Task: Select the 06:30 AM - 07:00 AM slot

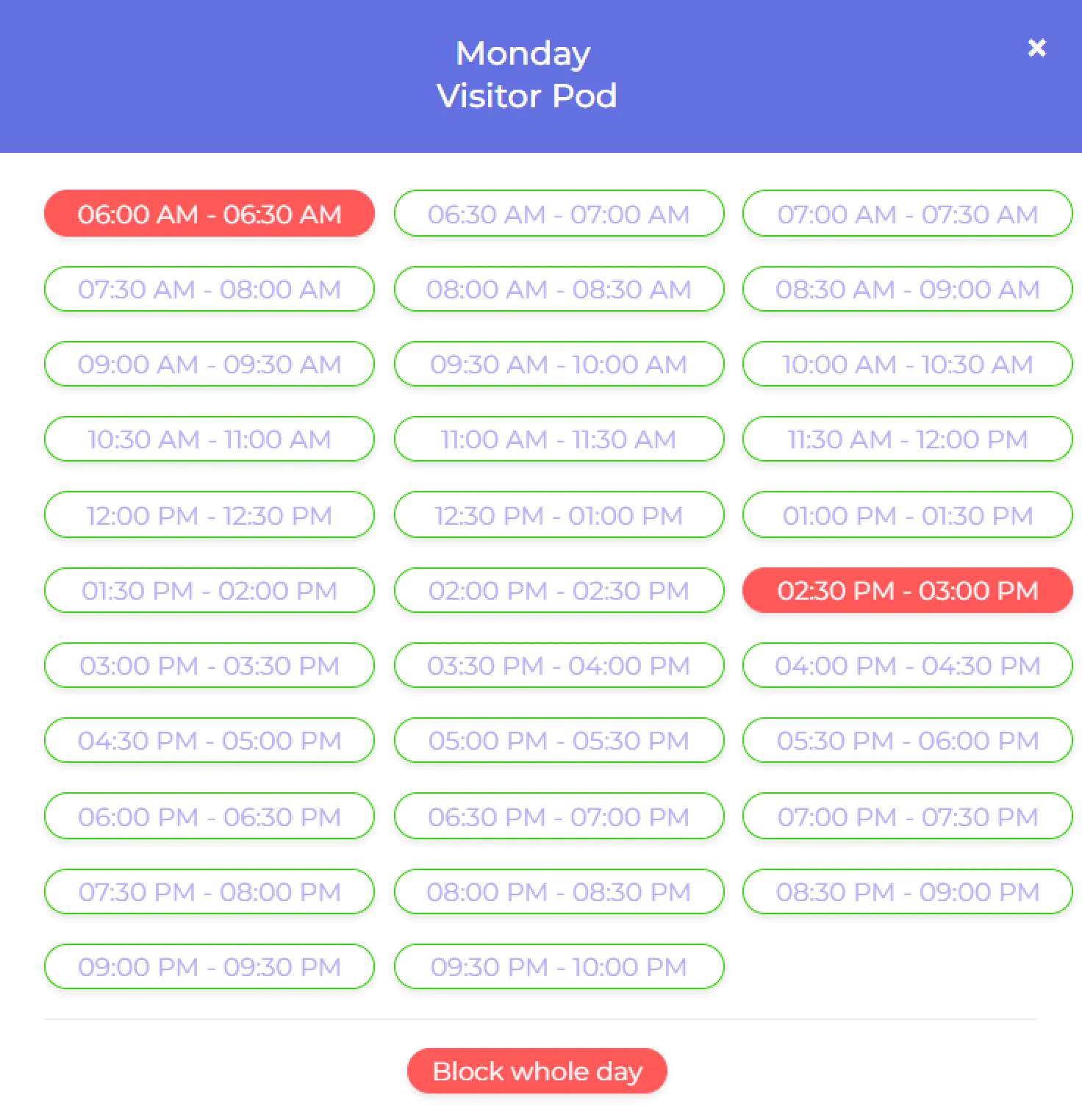Action: pyautogui.click(x=559, y=214)
